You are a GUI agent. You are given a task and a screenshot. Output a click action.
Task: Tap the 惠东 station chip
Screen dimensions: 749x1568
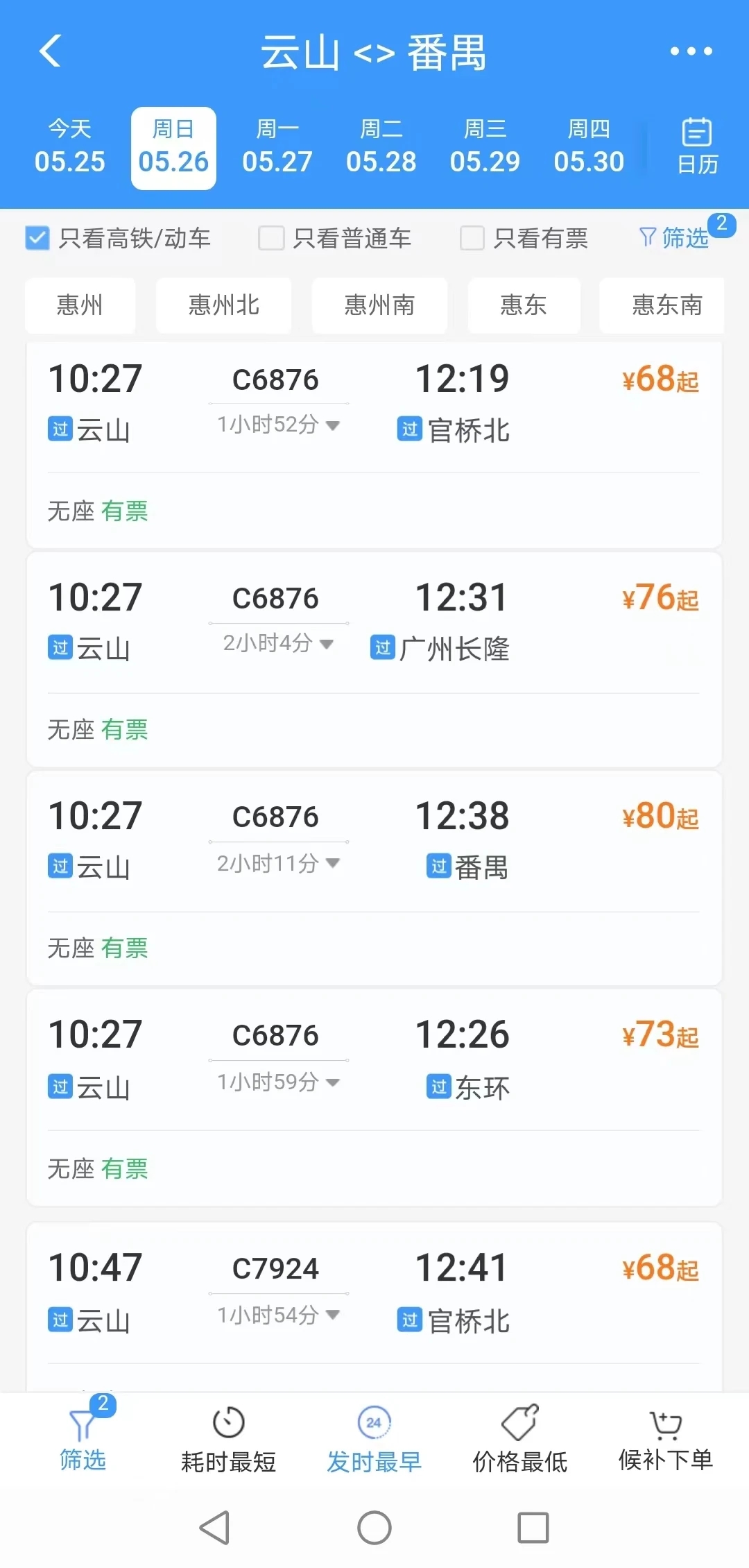point(524,305)
